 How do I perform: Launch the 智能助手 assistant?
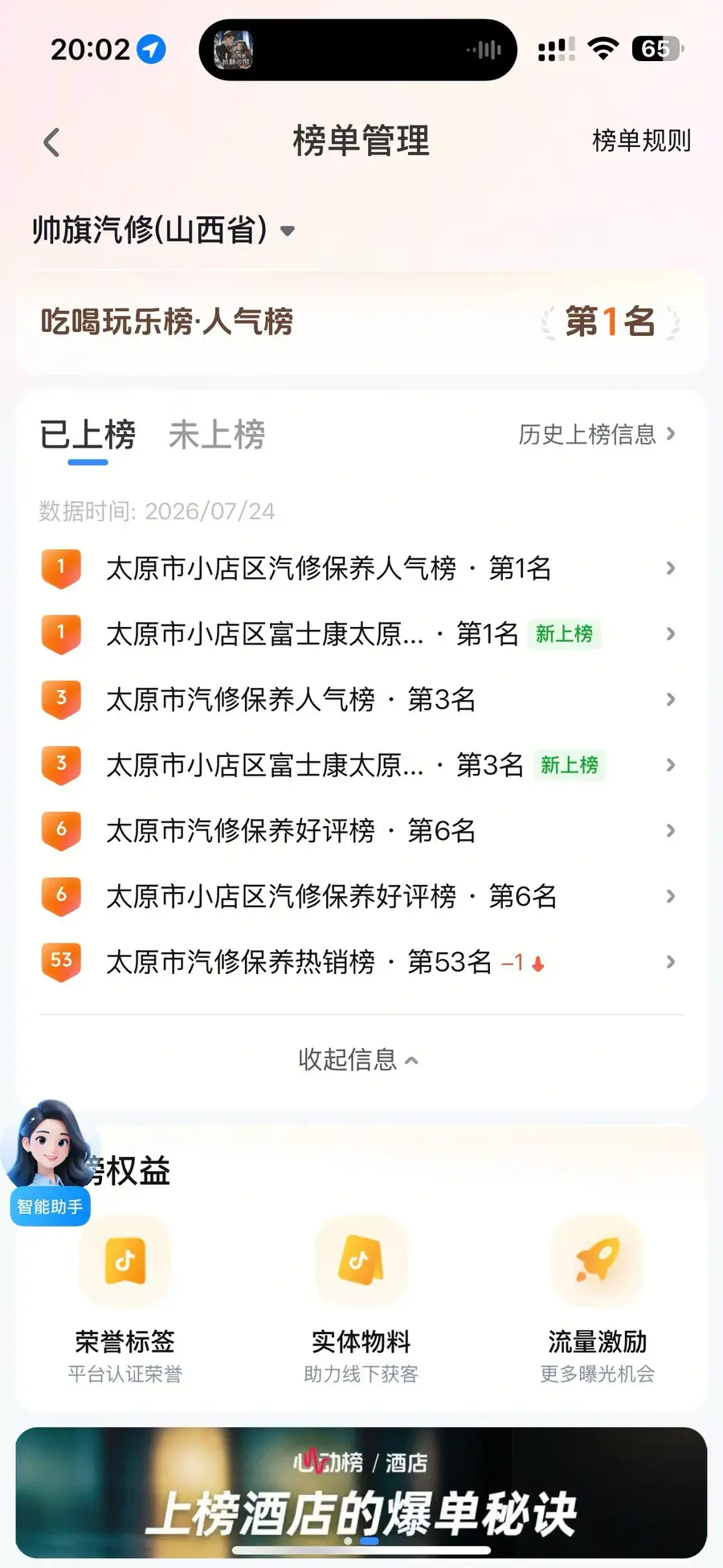[x=50, y=1162]
